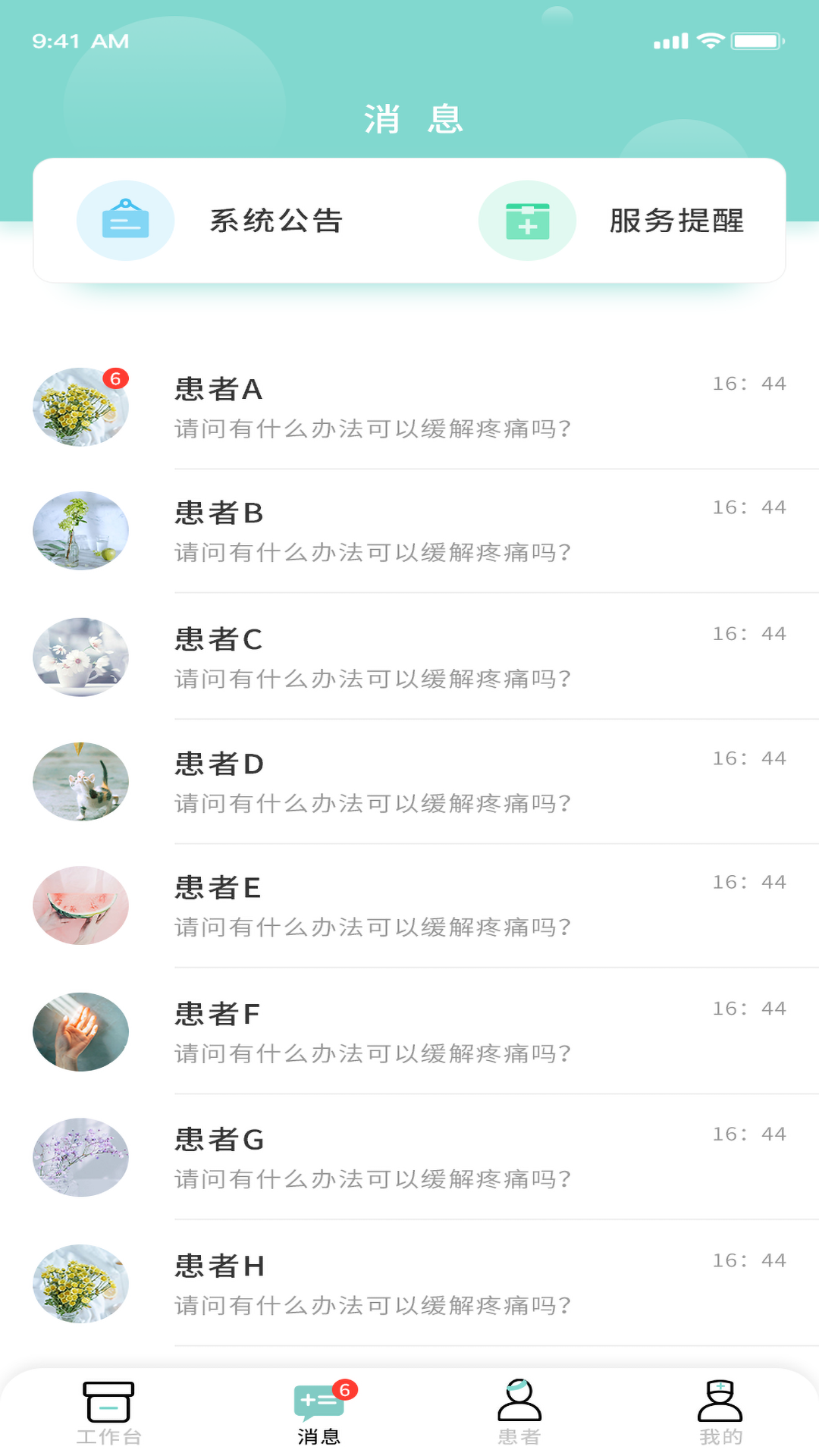Select the 消息 tab
Viewport: 819px width, 1456px height.
pyautogui.click(x=319, y=1412)
